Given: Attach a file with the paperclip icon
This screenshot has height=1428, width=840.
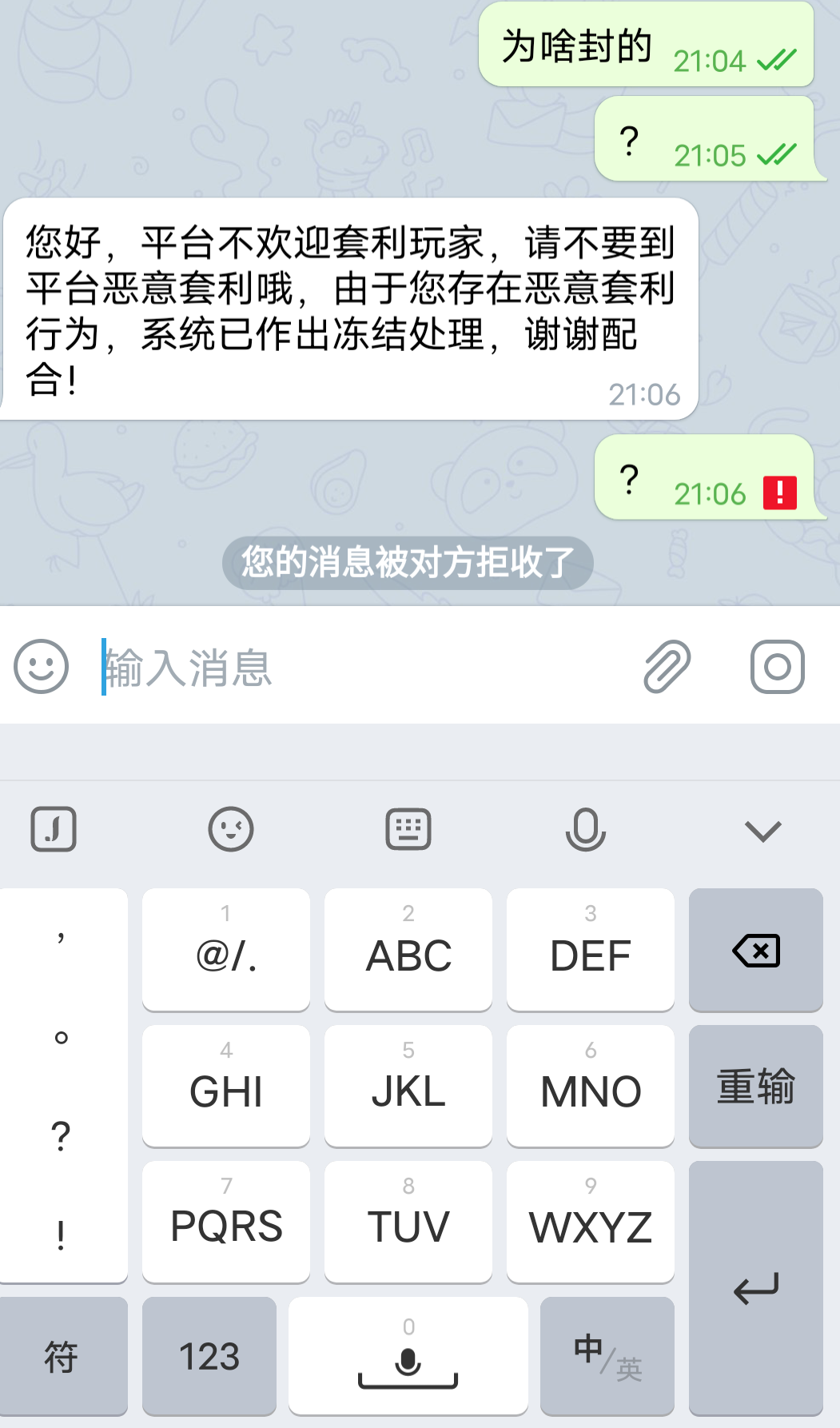Looking at the screenshot, I should (x=667, y=667).
